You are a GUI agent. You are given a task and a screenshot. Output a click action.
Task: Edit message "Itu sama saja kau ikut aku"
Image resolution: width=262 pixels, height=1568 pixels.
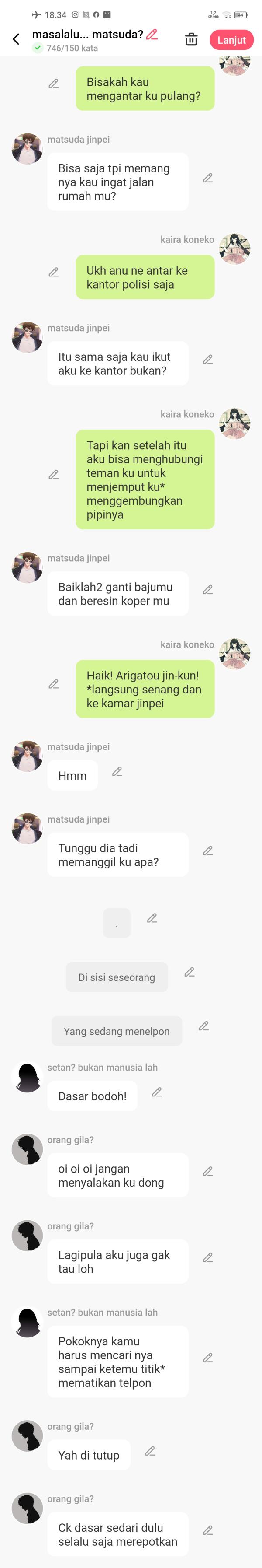coord(208,360)
